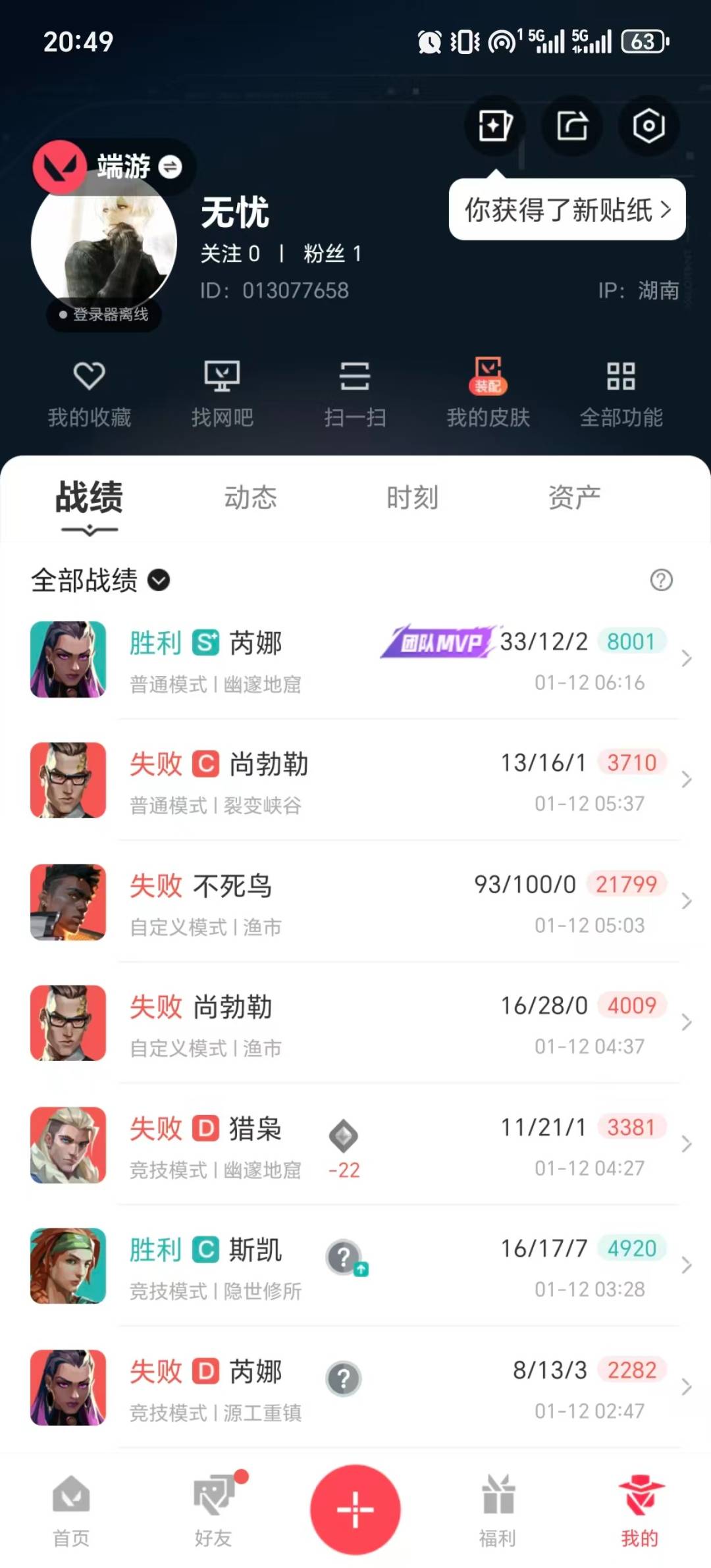Open the sticker icon in the top bar
Image resolution: width=711 pixels, height=1568 pixels.
[495, 125]
